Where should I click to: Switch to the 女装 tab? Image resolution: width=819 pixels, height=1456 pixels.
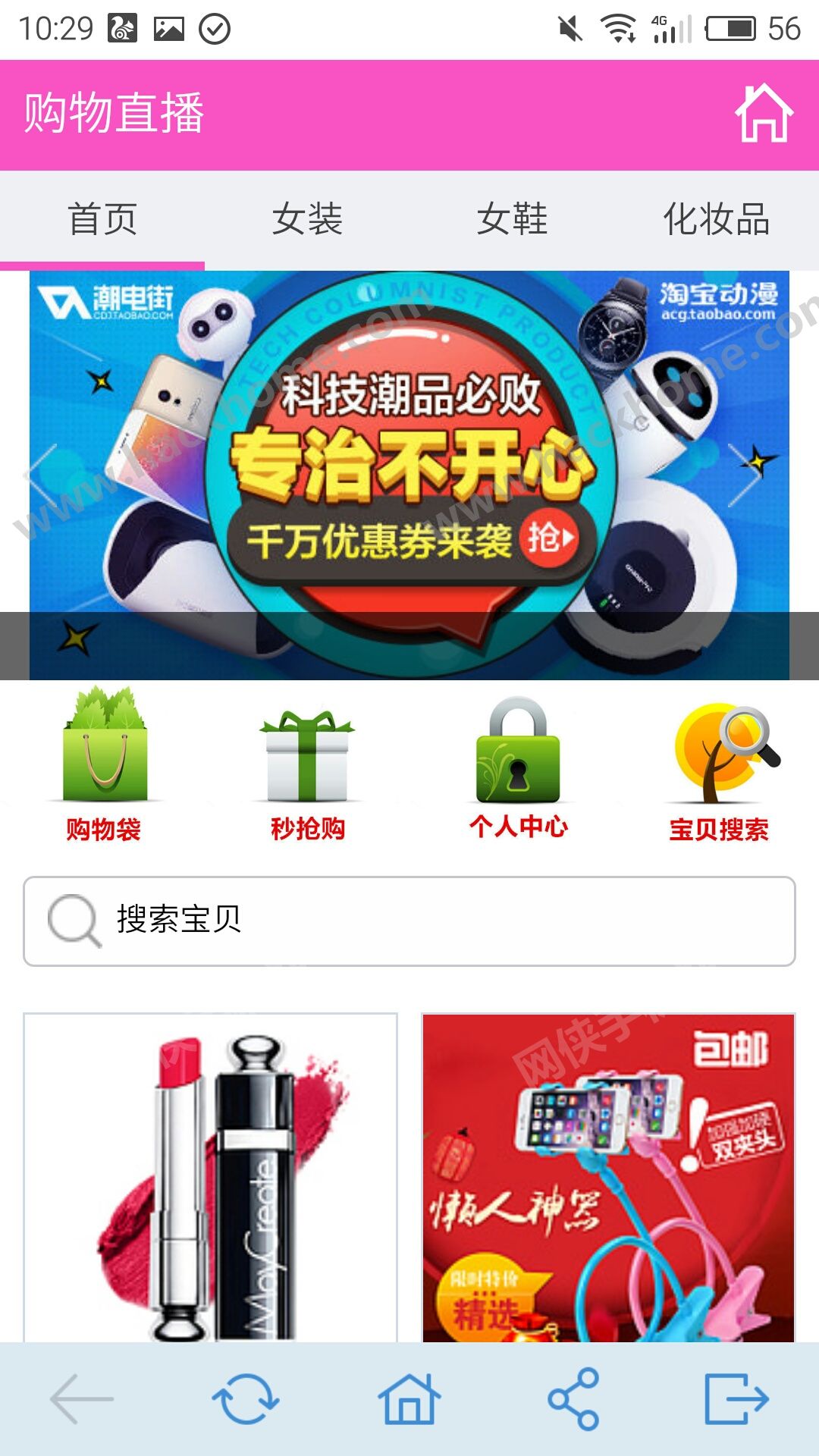[x=307, y=220]
